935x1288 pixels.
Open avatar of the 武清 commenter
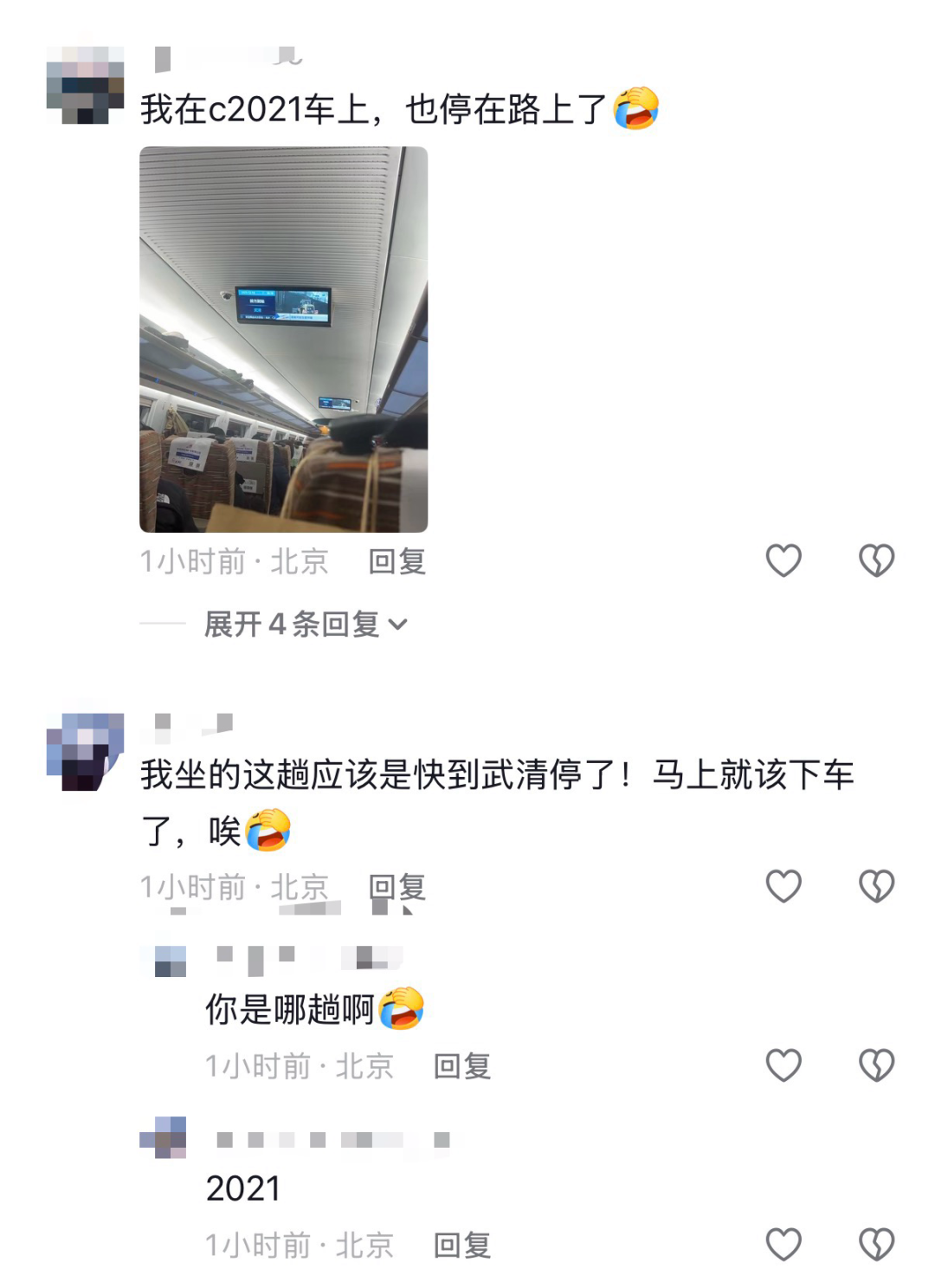point(85,751)
